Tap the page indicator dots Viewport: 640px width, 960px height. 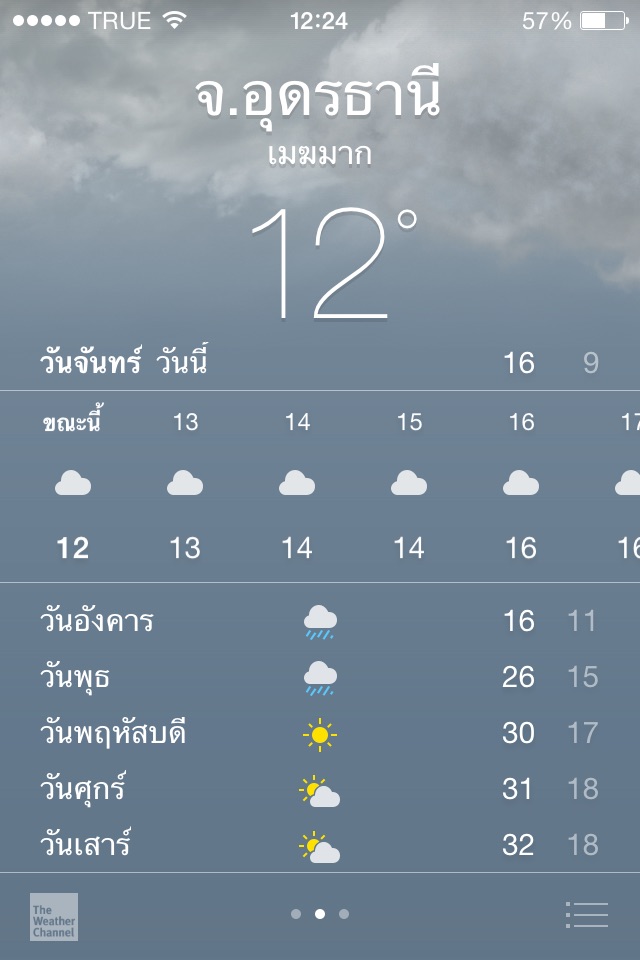tap(320, 914)
